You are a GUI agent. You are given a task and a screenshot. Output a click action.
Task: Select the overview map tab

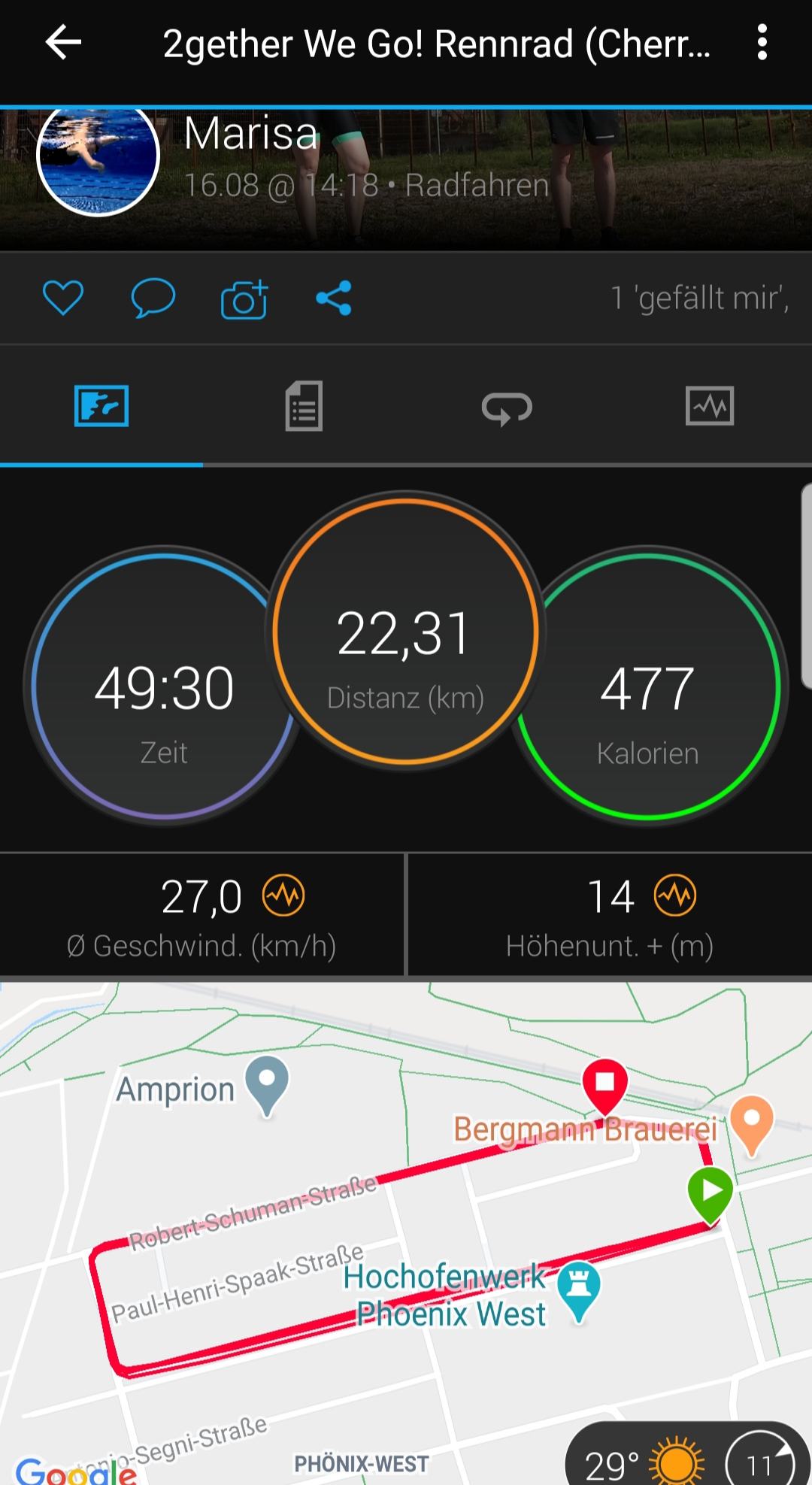pos(101,406)
